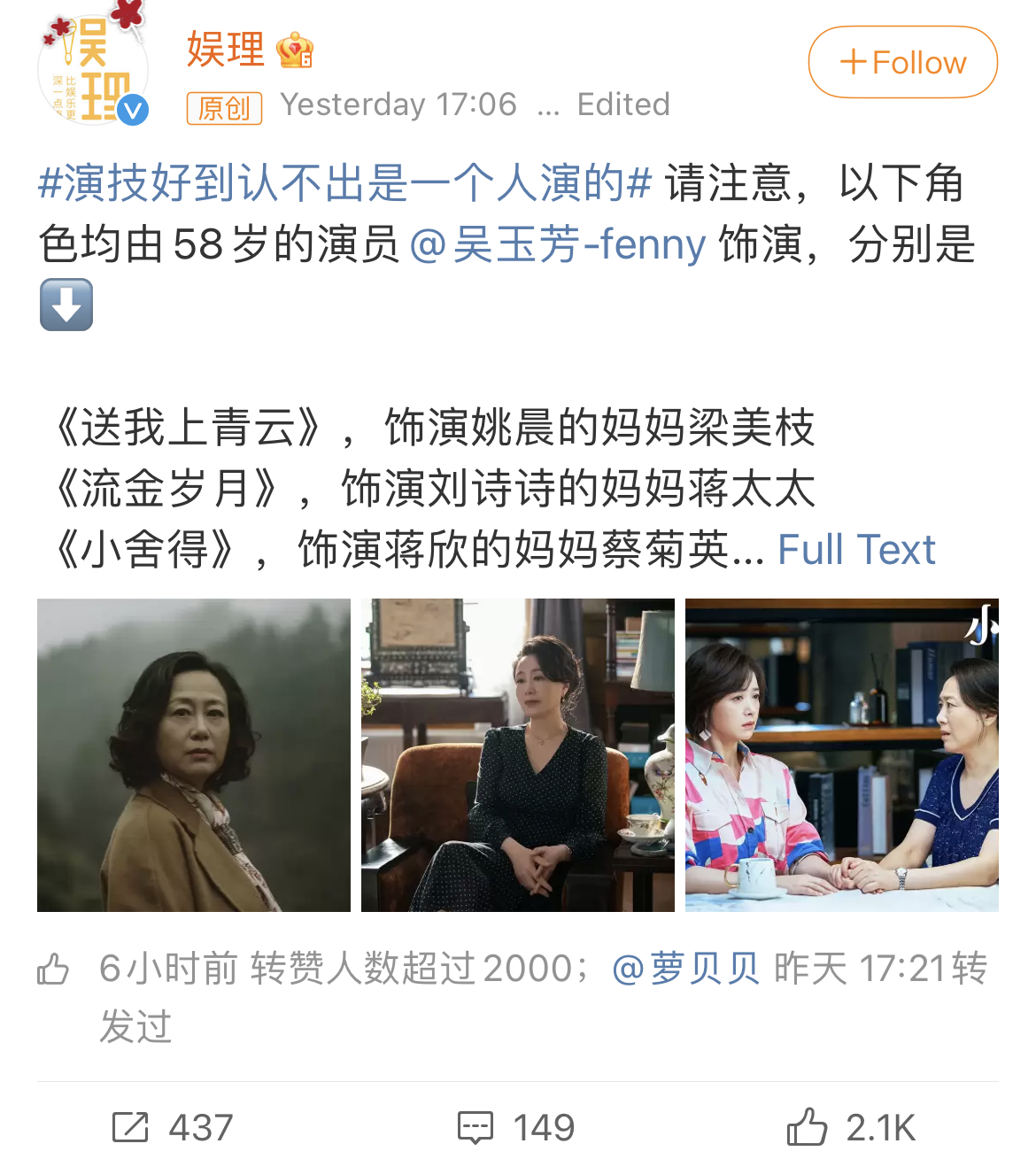Open the @吴玉芳-fenny mention
Image resolution: width=1036 pixels, height=1159 pixels.
558,244
